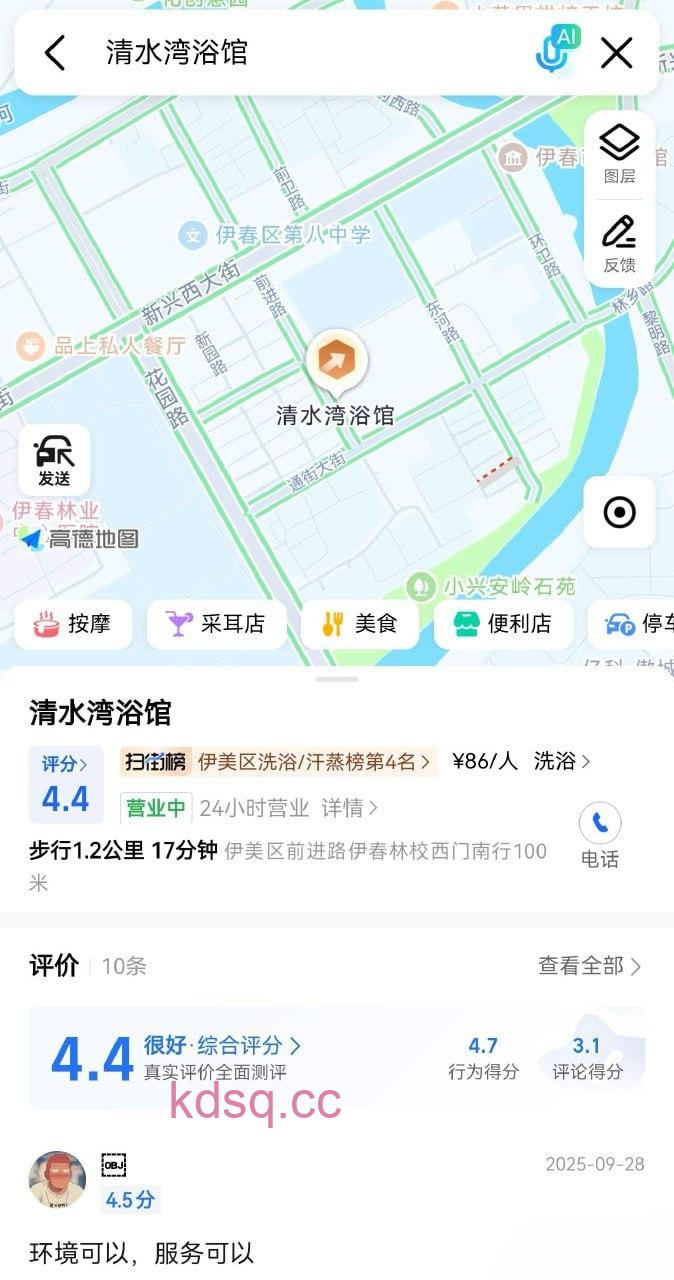Screen dimensions: 674x1280
Task: Select the 便利店 chip
Action: pyautogui.click(x=503, y=625)
